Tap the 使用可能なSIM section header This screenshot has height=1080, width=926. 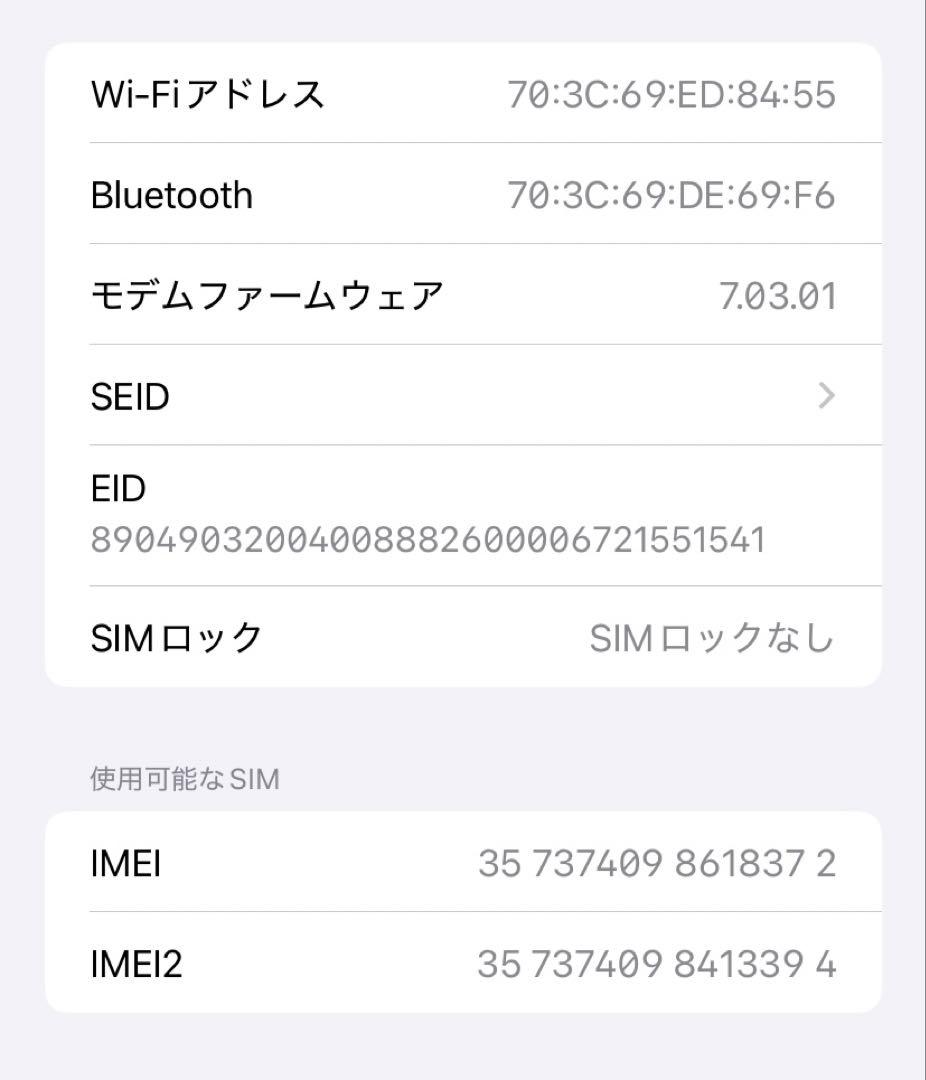(x=182, y=778)
